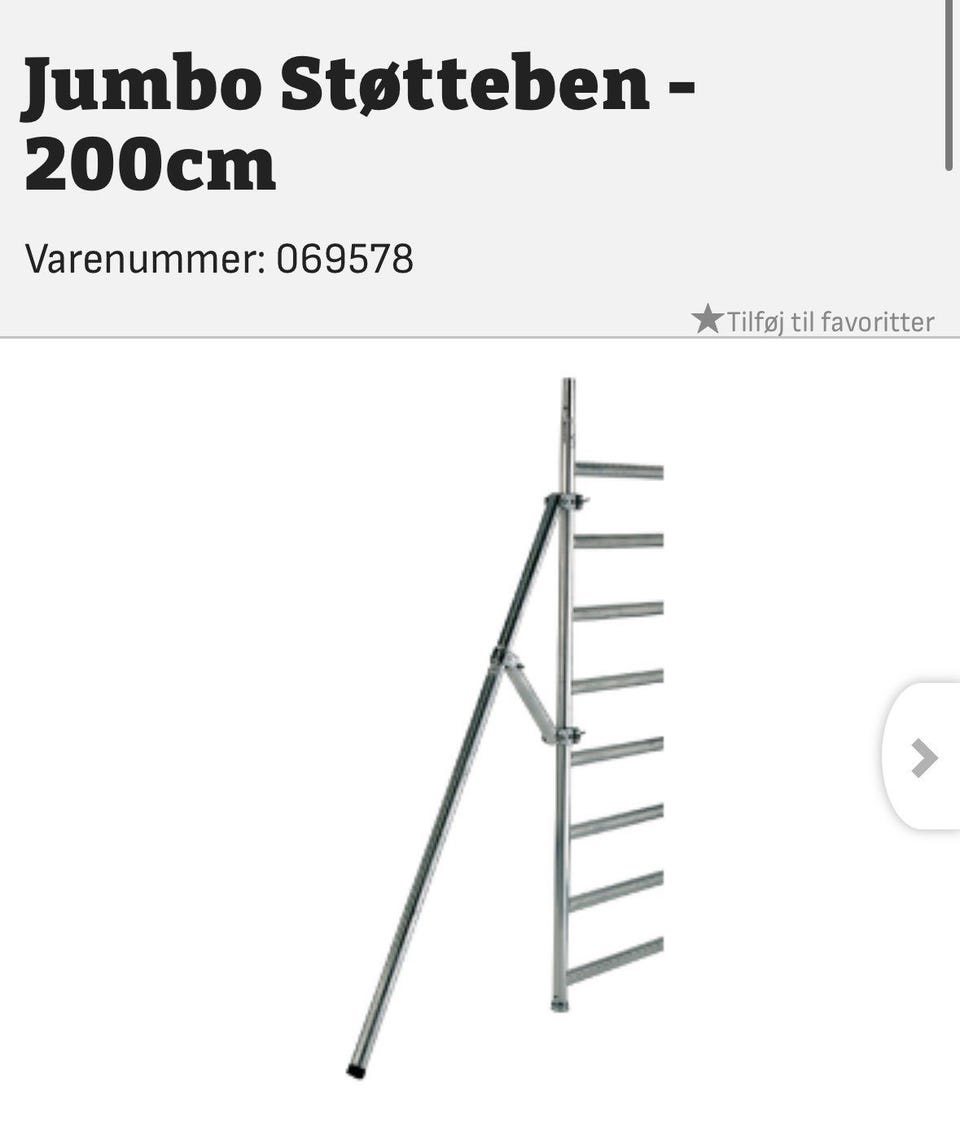Click the Varenummer 069578 text
Screen dimensions: 960x1146
tap(218, 260)
